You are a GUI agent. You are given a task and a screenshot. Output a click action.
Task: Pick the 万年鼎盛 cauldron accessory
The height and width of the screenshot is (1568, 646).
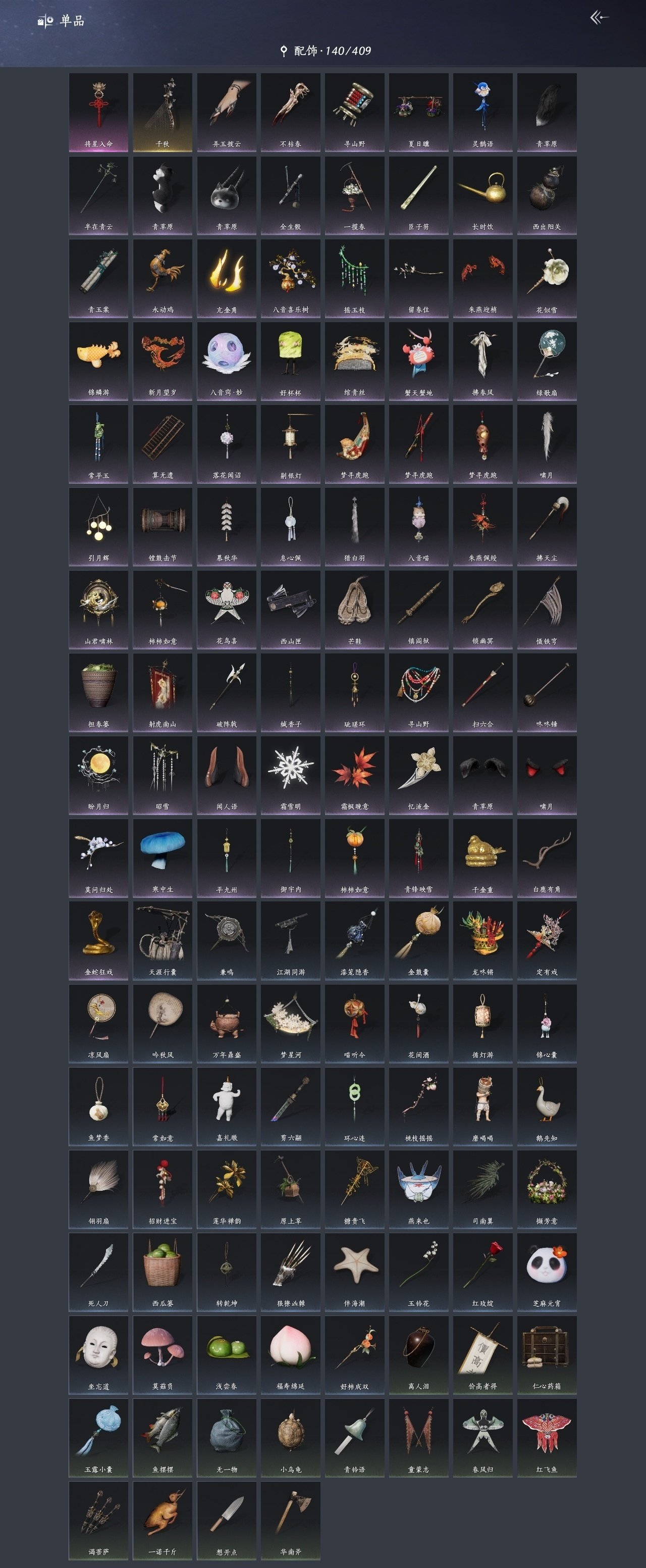[226, 1023]
